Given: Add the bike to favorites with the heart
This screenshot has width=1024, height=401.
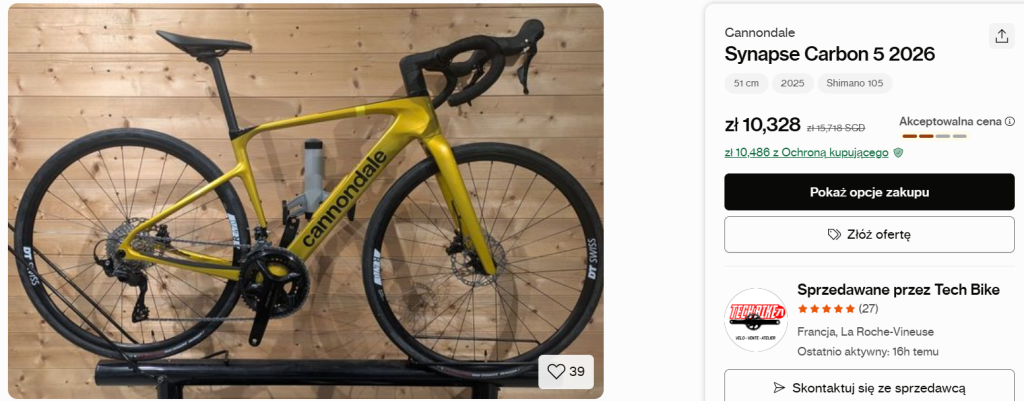Looking at the screenshot, I should click(x=565, y=372).
